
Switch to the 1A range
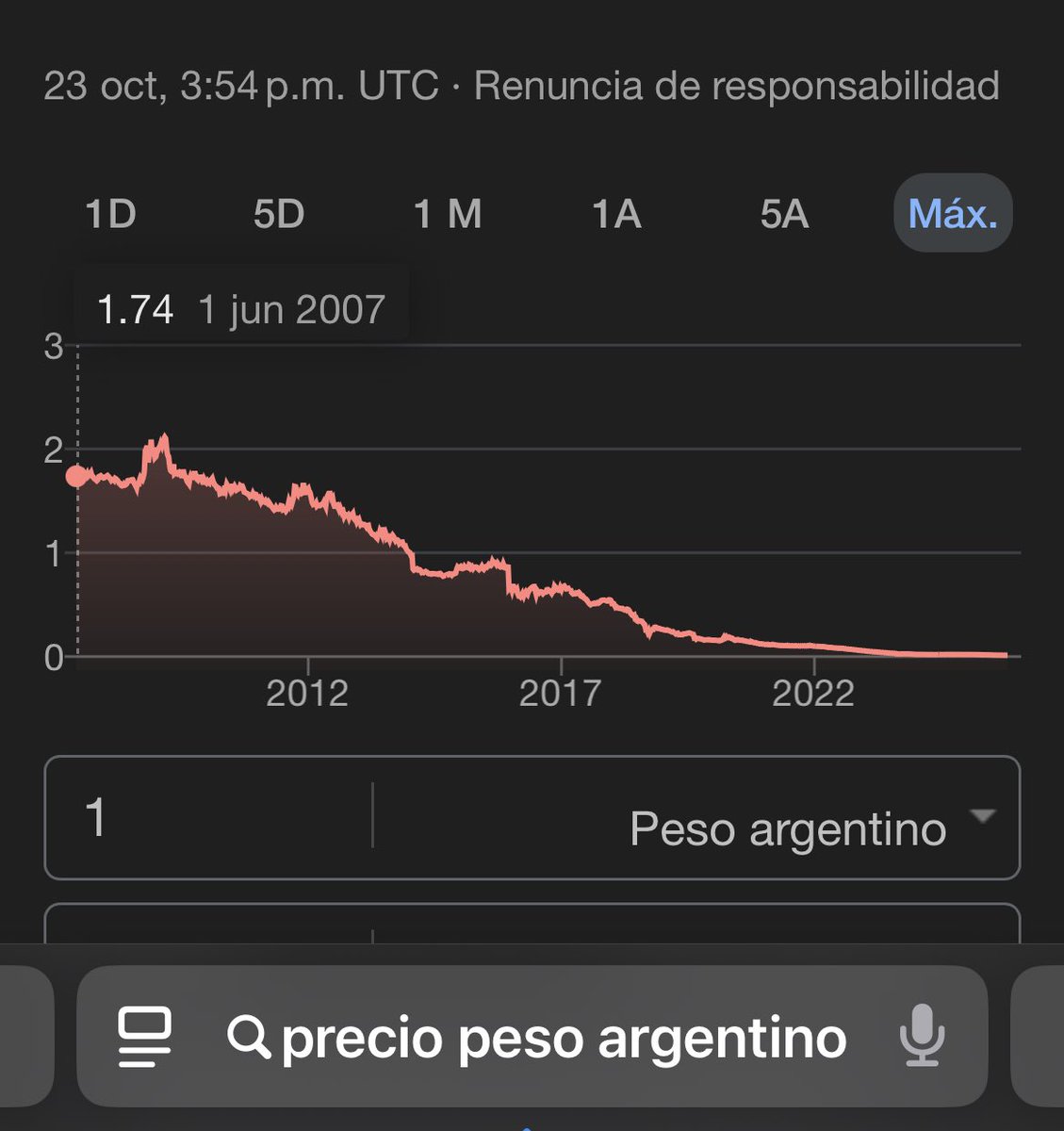coord(616,214)
